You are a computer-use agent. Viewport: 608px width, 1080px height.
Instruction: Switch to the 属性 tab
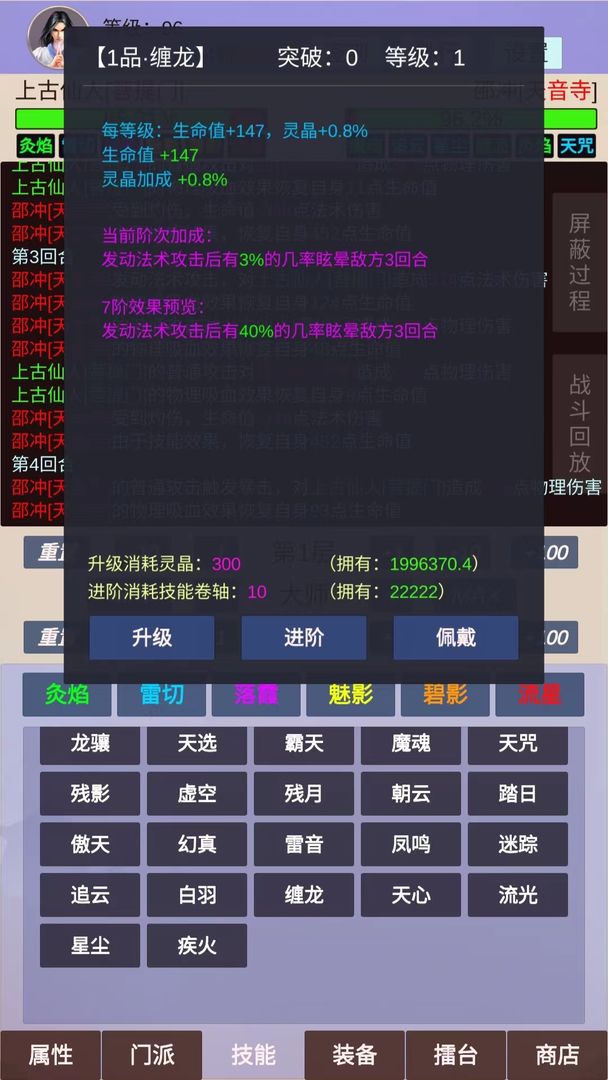point(51,1055)
